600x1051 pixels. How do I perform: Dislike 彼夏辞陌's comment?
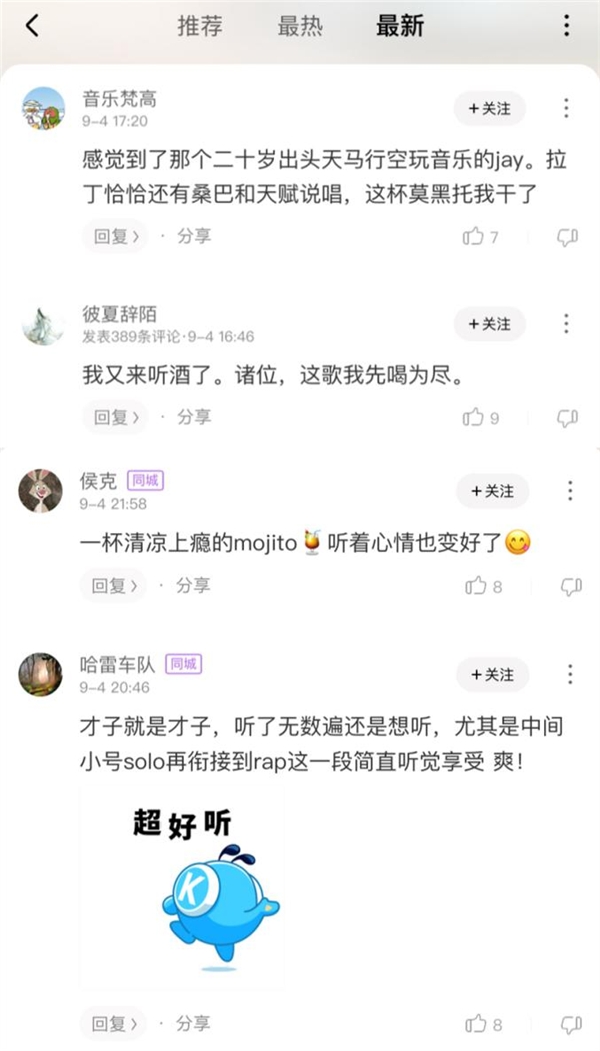point(567,418)
